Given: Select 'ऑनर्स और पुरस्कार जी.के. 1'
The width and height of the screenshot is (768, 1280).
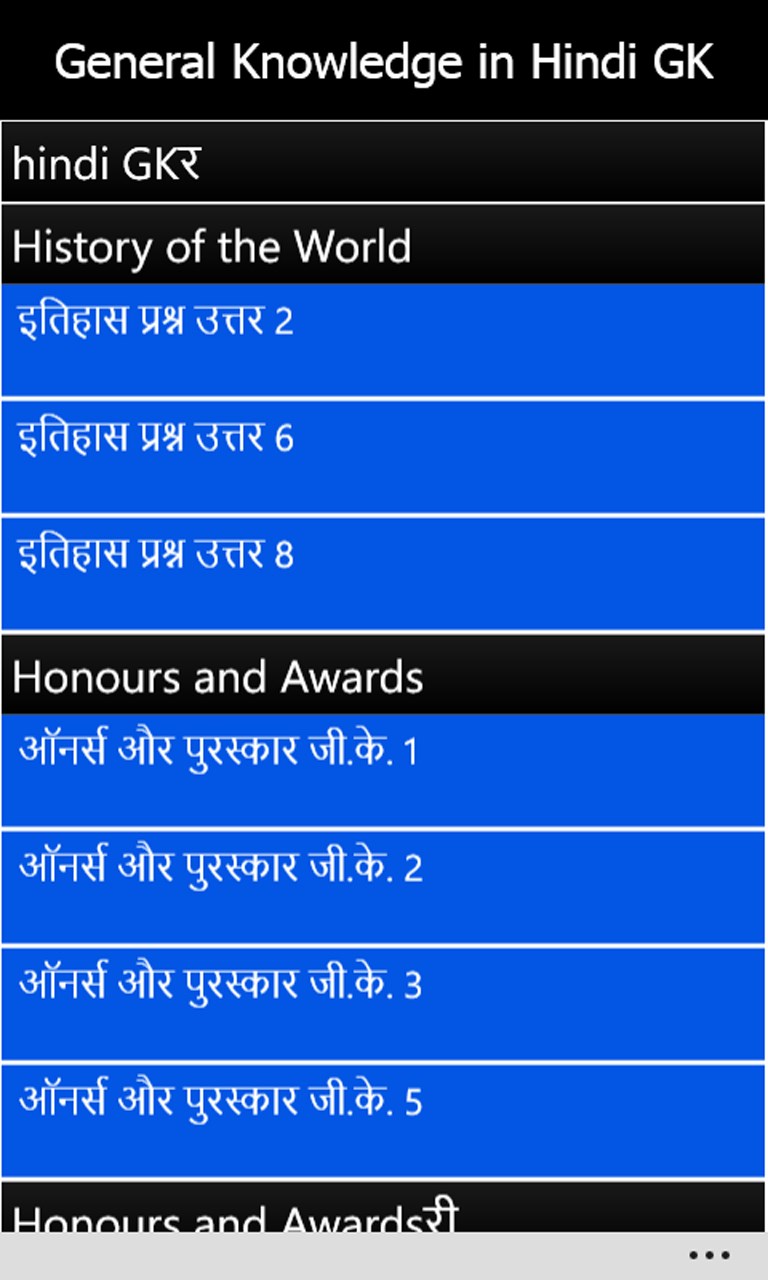Looking at the screenshot, I should point(384,768).
